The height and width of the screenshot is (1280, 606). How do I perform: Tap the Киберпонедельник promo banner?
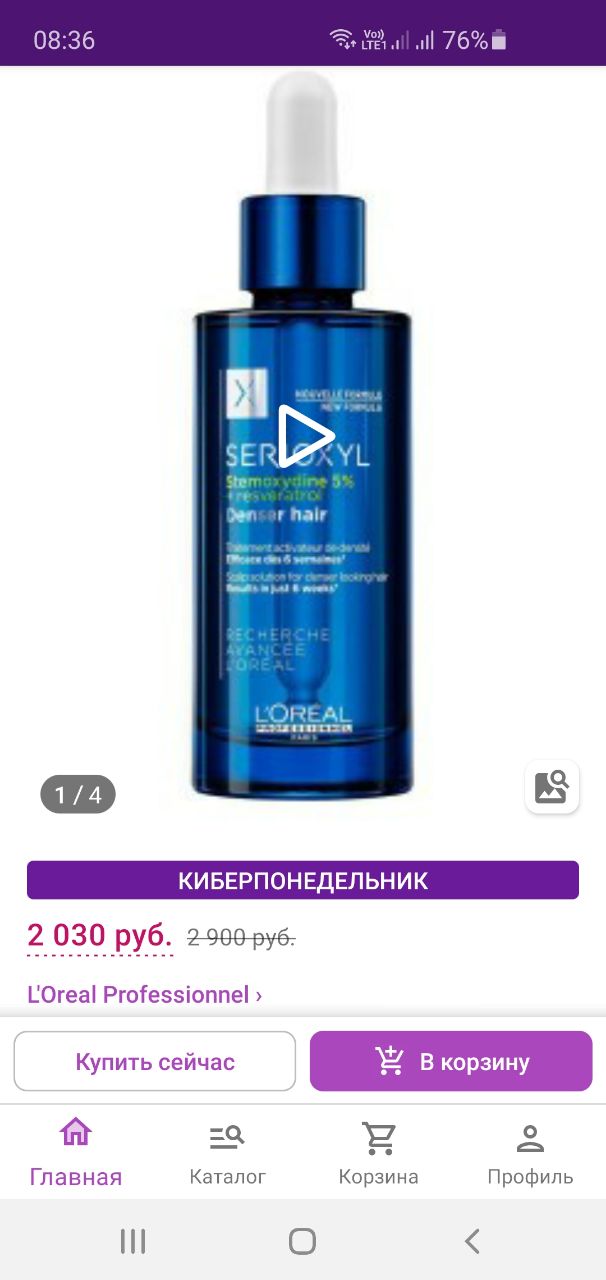(x=303, y=880)
